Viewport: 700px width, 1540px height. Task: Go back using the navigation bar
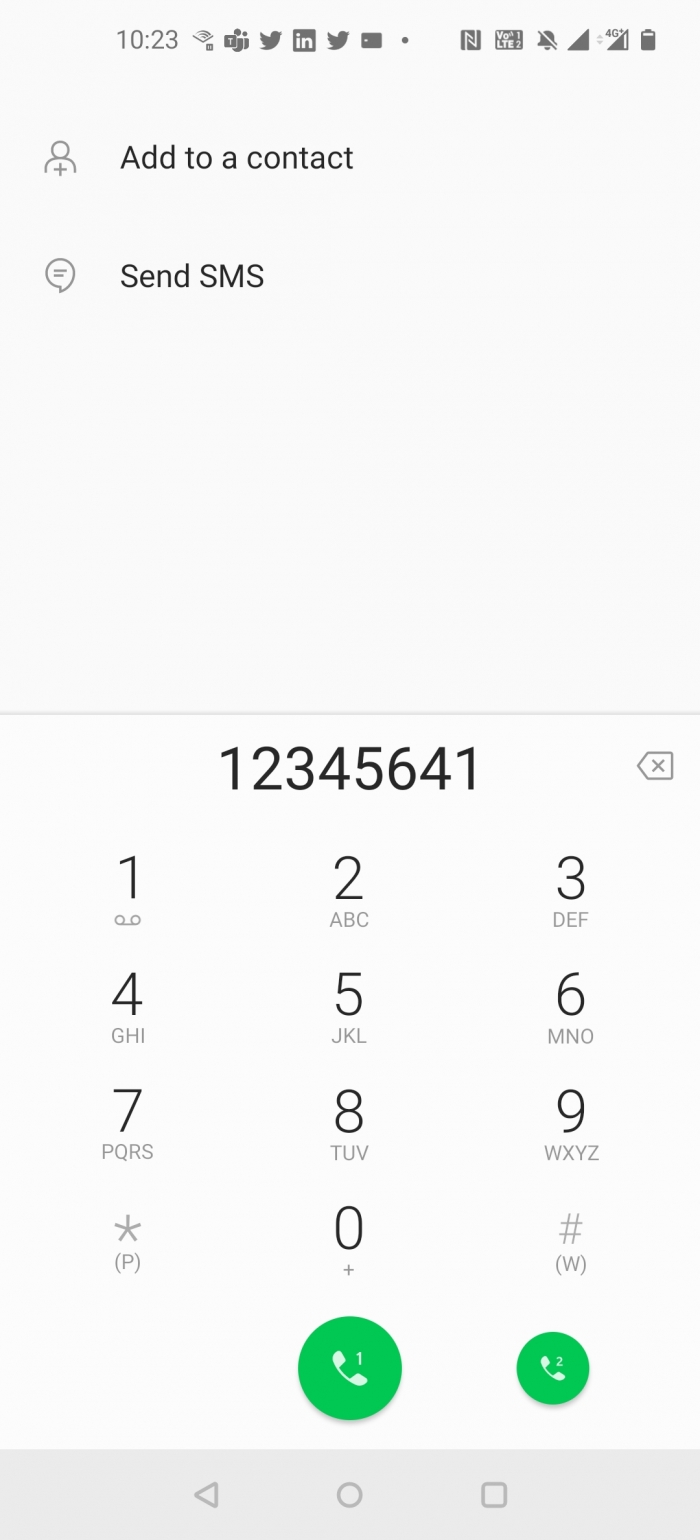pyautogui.click(x=206, y=1495)
